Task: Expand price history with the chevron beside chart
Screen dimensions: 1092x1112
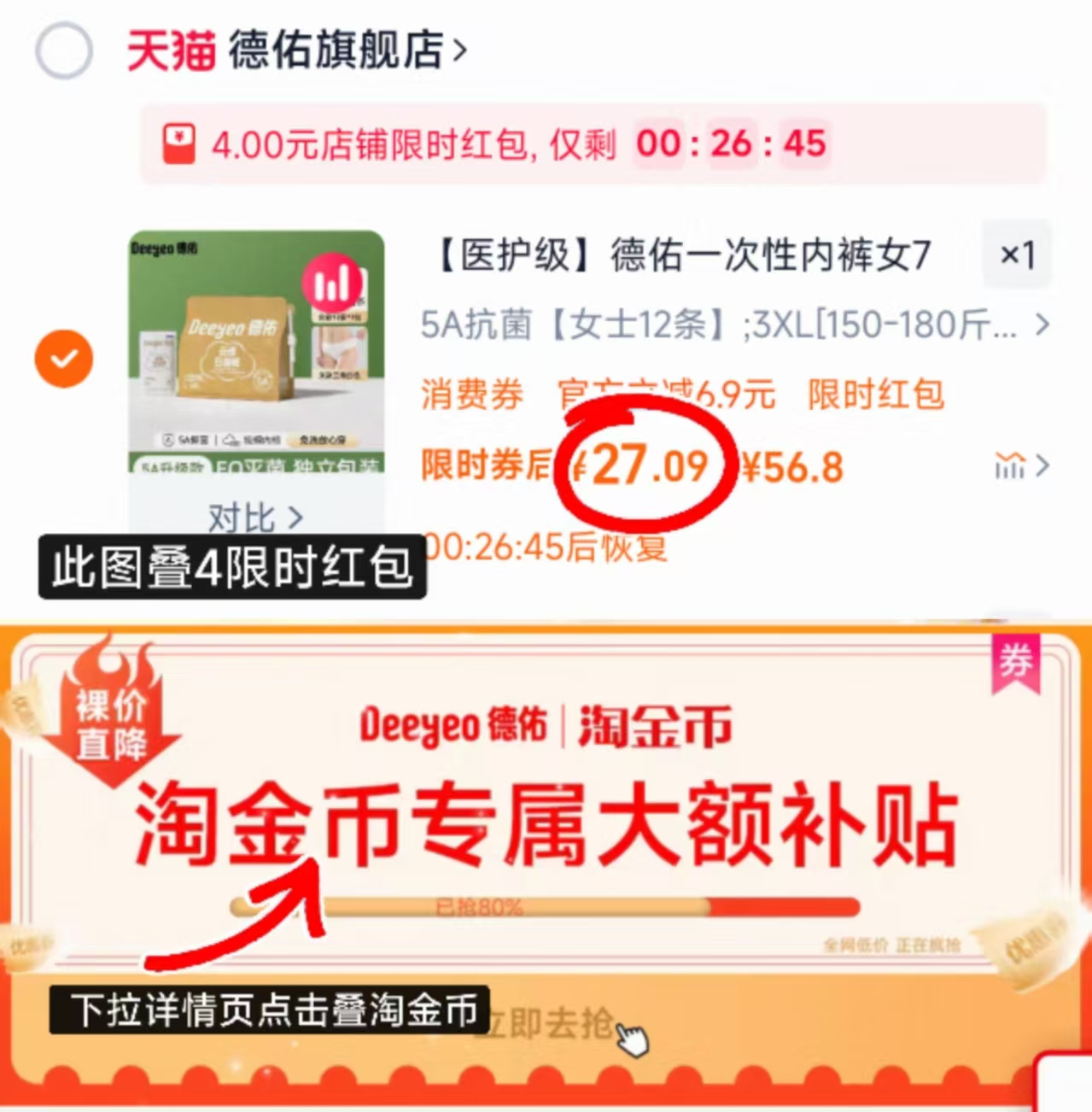Action: tap(1043, 467)
